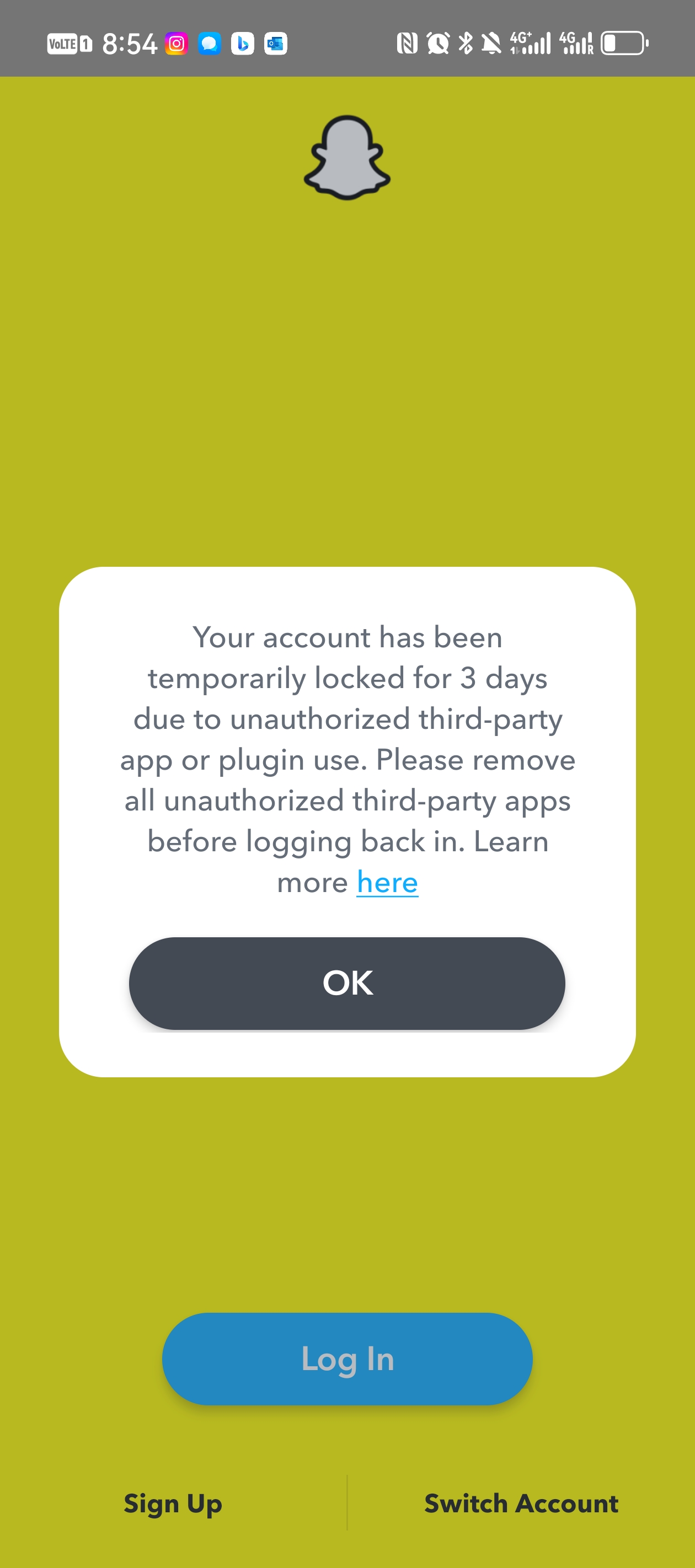Tap the Log In button

[347, 1358]
